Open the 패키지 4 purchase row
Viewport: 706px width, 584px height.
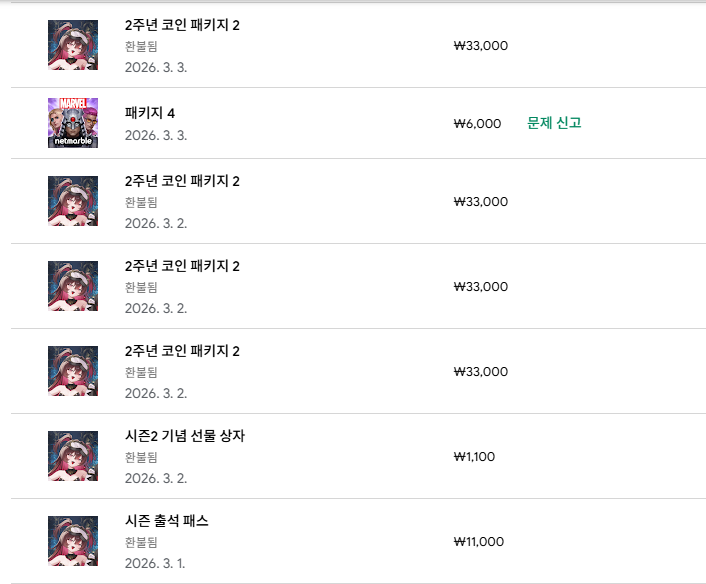[150, 113]
